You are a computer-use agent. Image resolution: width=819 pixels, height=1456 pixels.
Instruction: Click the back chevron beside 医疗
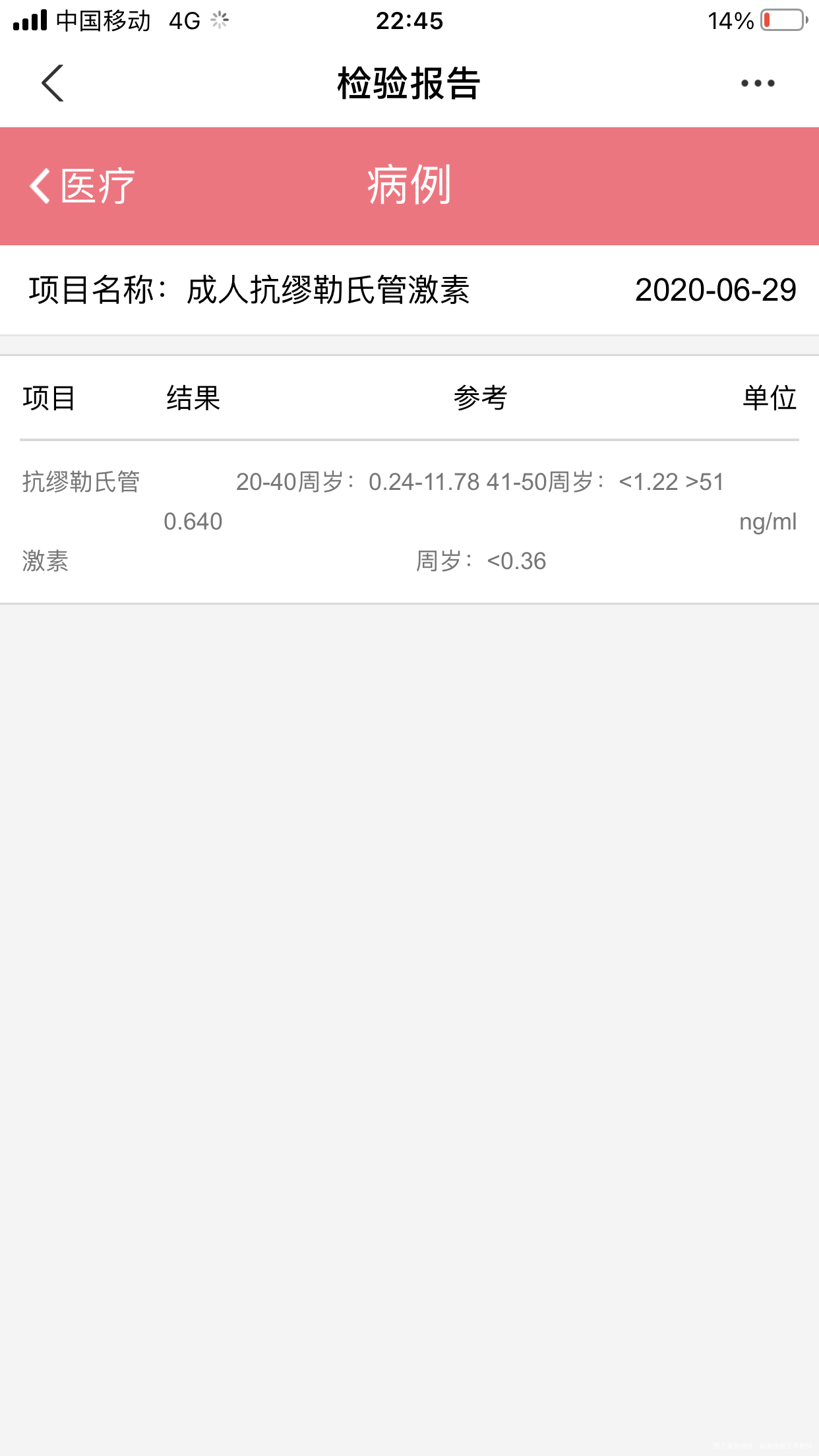click(38, 187)
